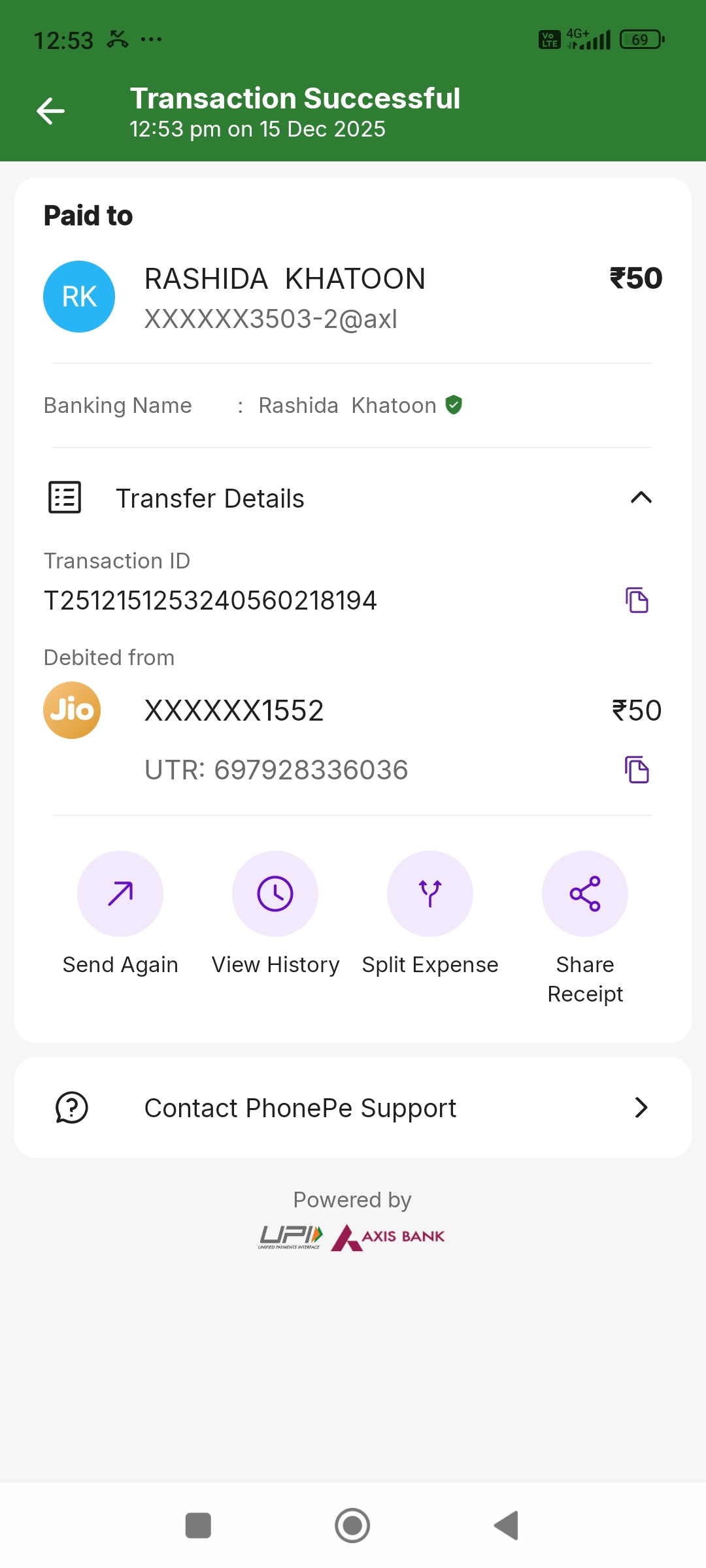
Task: Tap the system home button
Action: [352, 1526]
